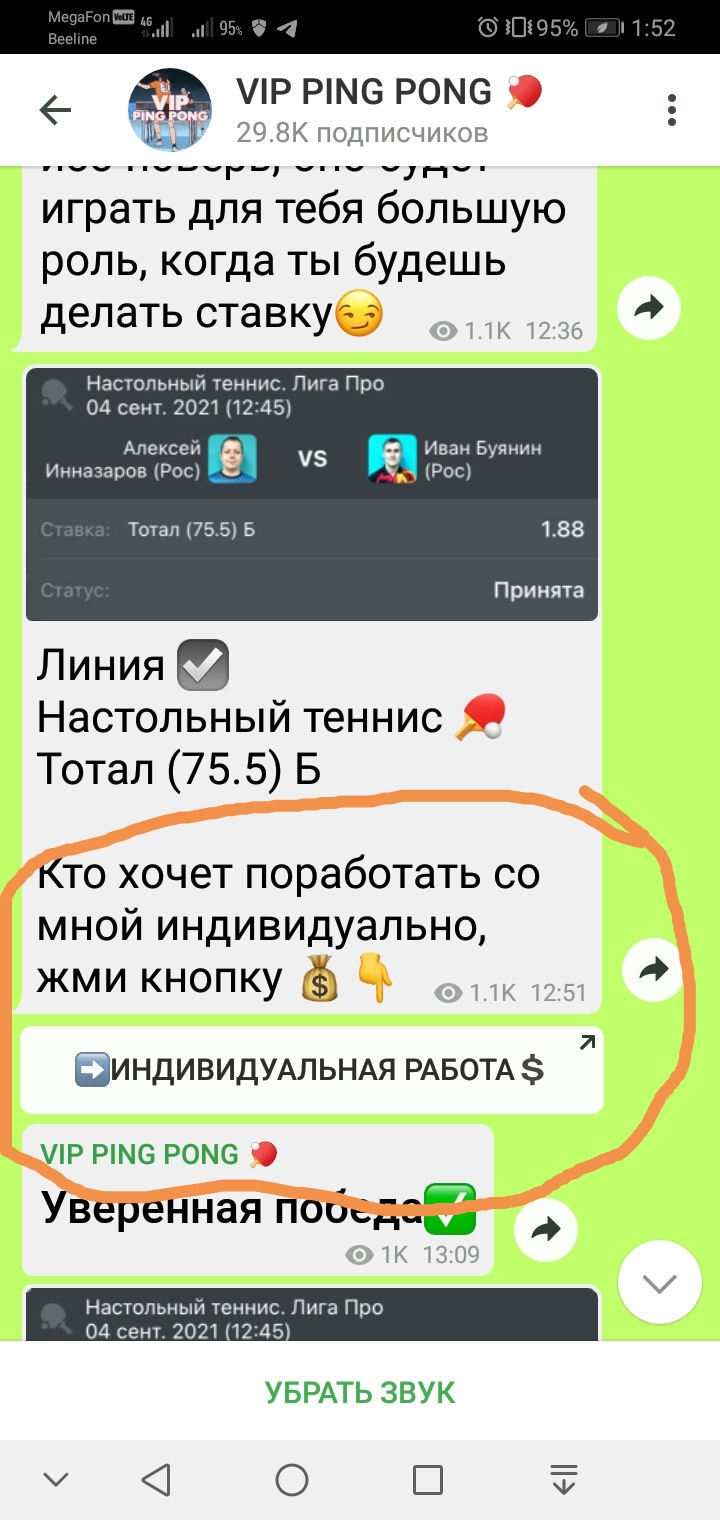The image size is (720, 1520).
Task: Open recent apps via square button
Action: [428, 1480]
